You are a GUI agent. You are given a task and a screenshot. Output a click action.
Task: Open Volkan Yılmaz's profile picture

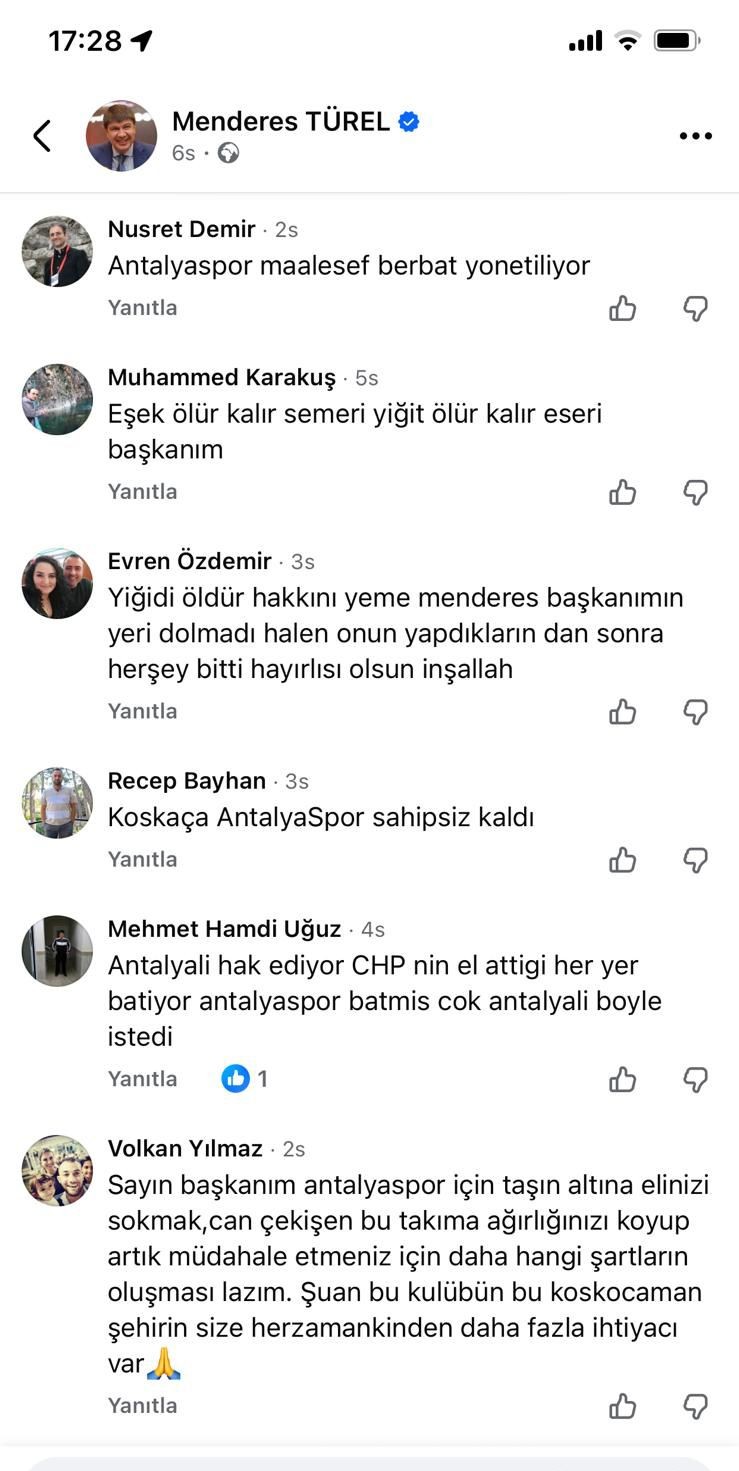57,1170
